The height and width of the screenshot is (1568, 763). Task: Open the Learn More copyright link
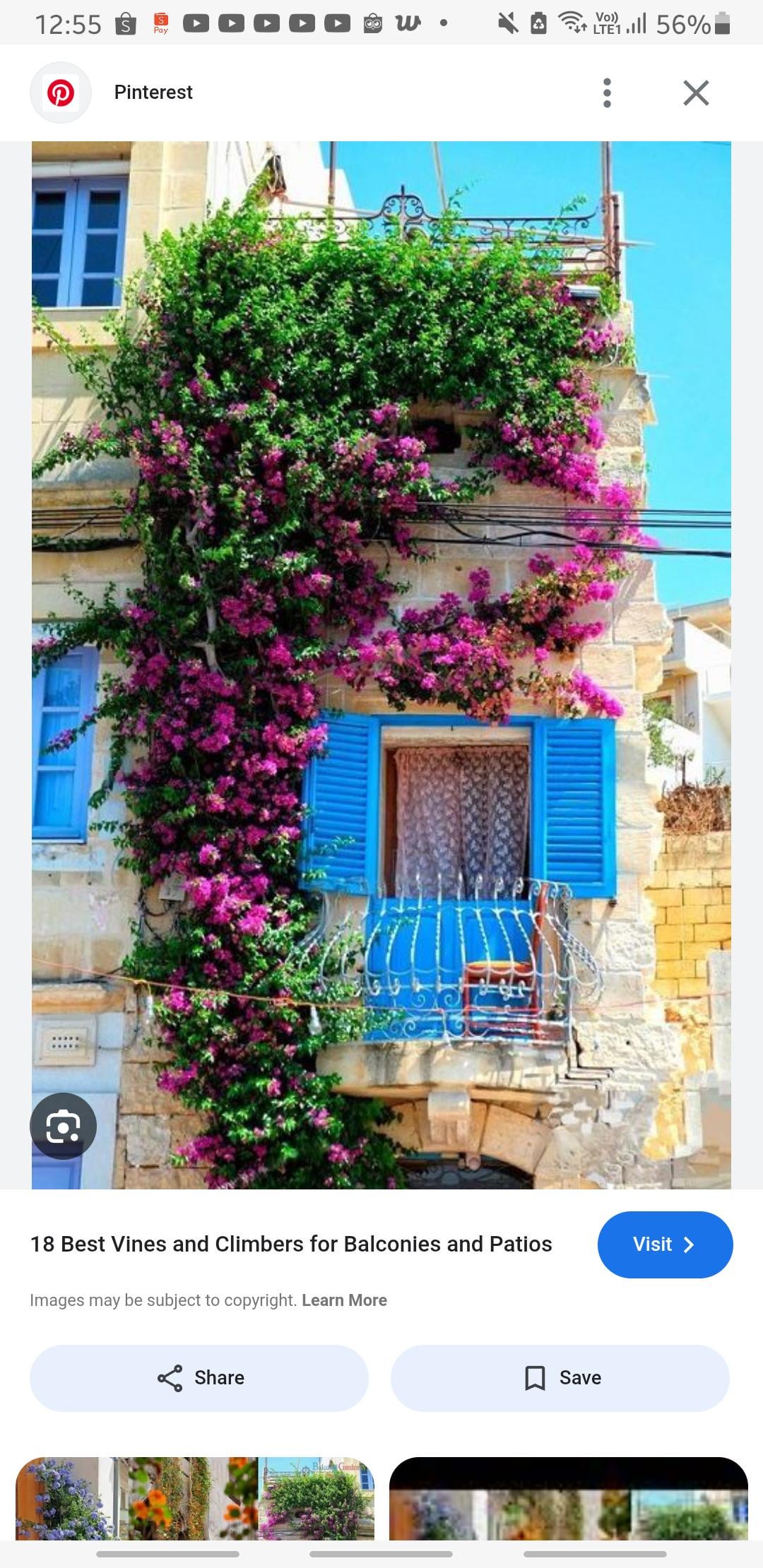click(x=344, y=1300)
